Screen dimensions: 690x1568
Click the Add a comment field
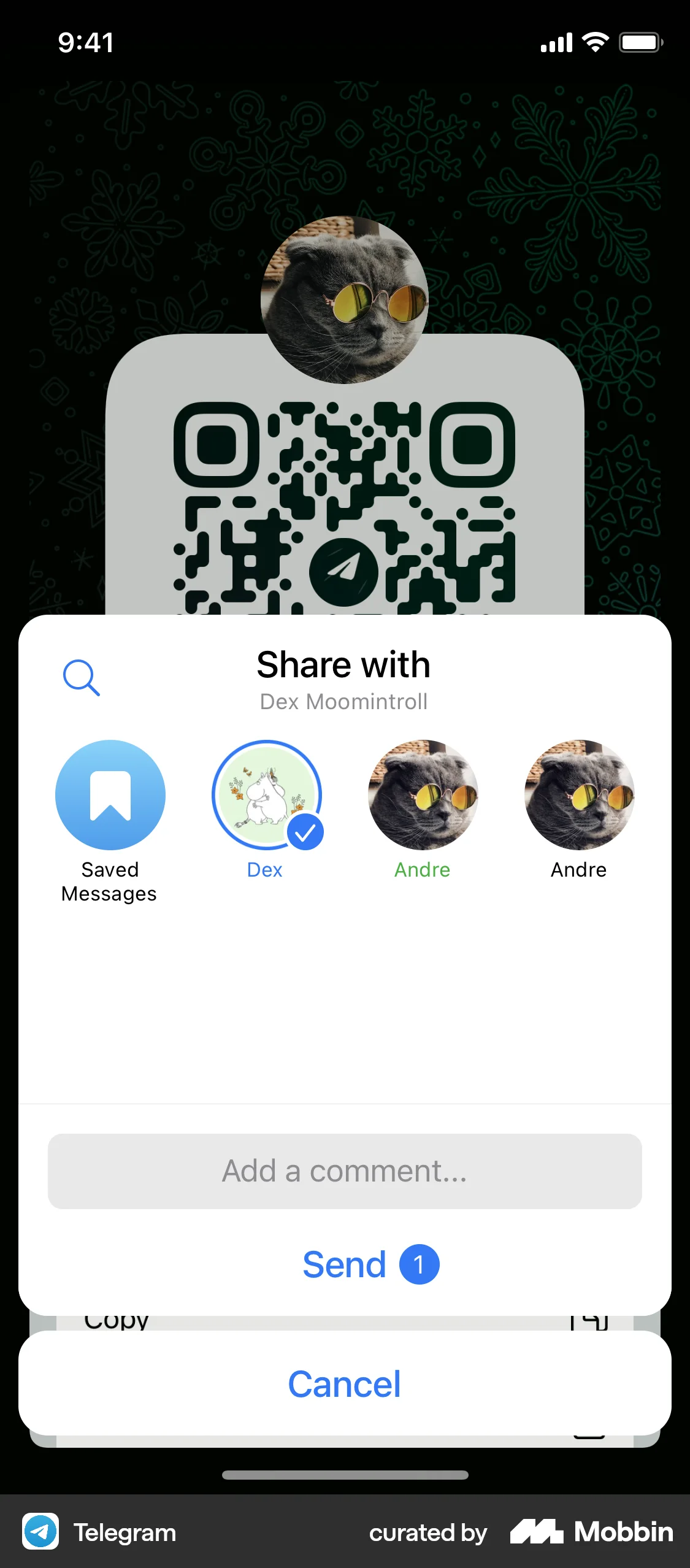click(x=345, y=1170)
